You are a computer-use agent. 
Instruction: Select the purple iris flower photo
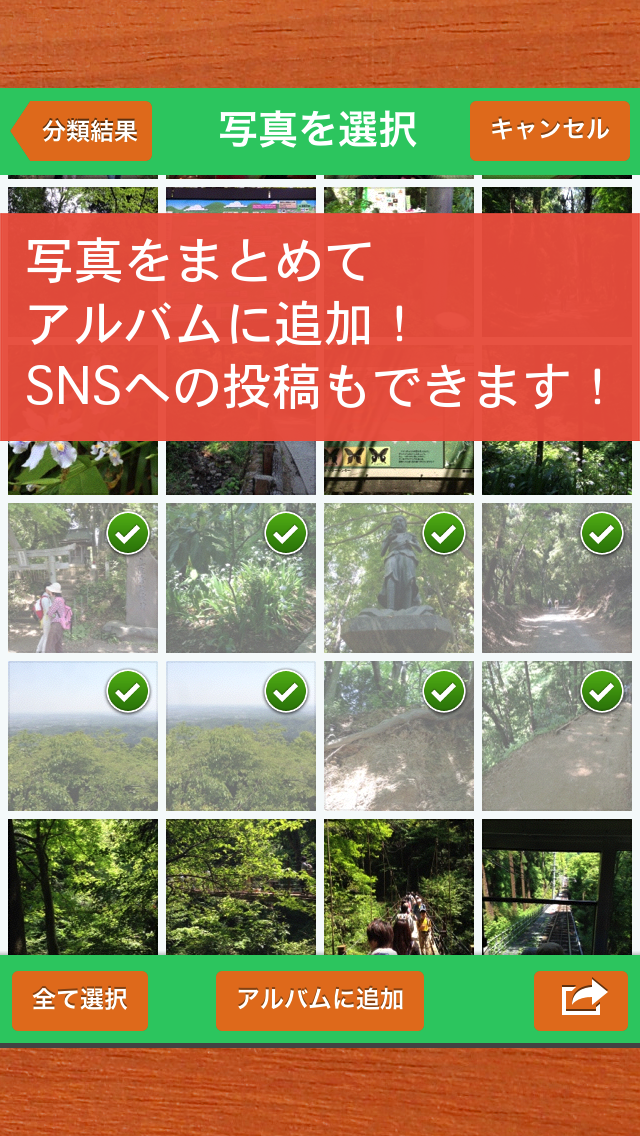(x=83, y=467)
